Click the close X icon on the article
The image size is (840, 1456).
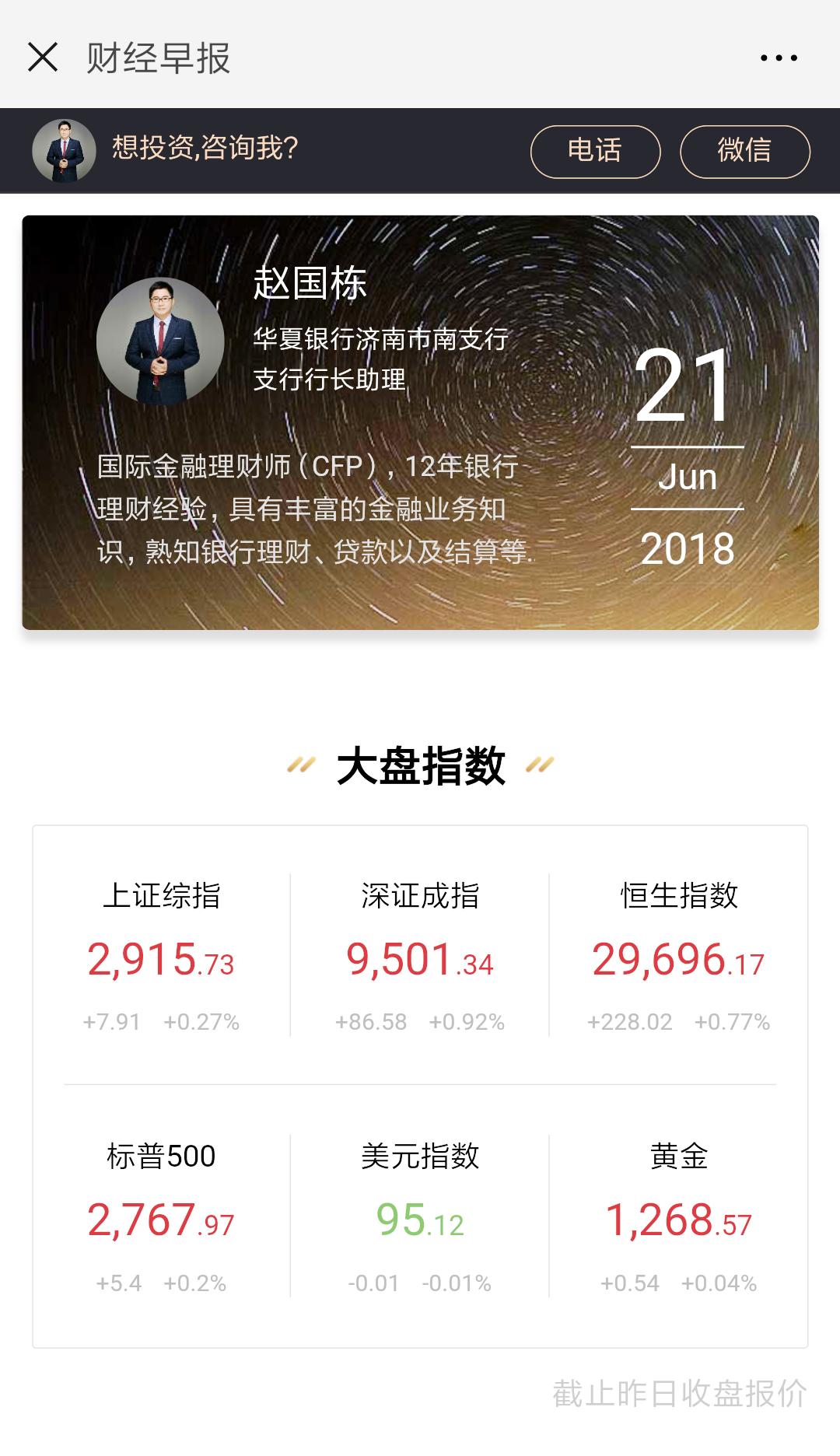(43, 58)
